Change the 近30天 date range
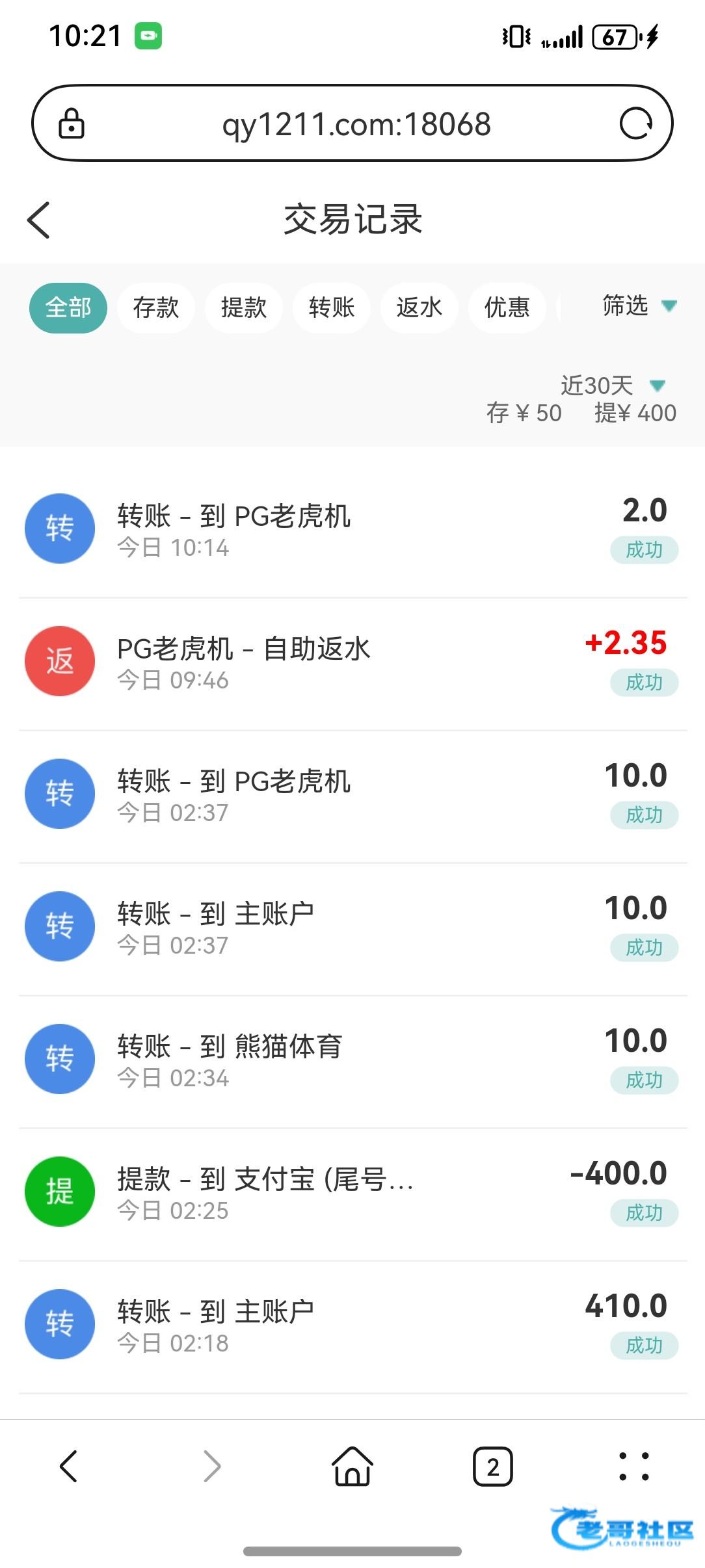Screen dimensions: 705x1568 pos(611,385)
